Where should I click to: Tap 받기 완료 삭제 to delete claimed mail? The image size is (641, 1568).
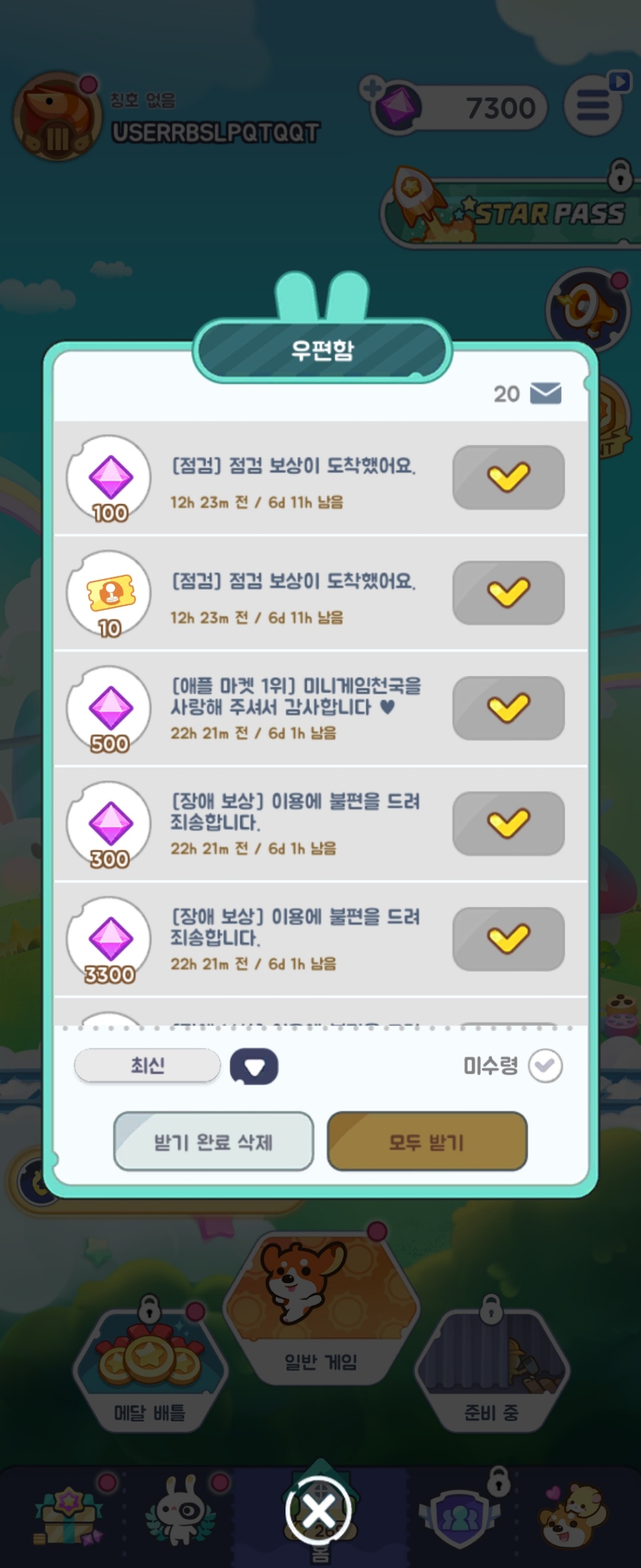[x=213, y=1141]
